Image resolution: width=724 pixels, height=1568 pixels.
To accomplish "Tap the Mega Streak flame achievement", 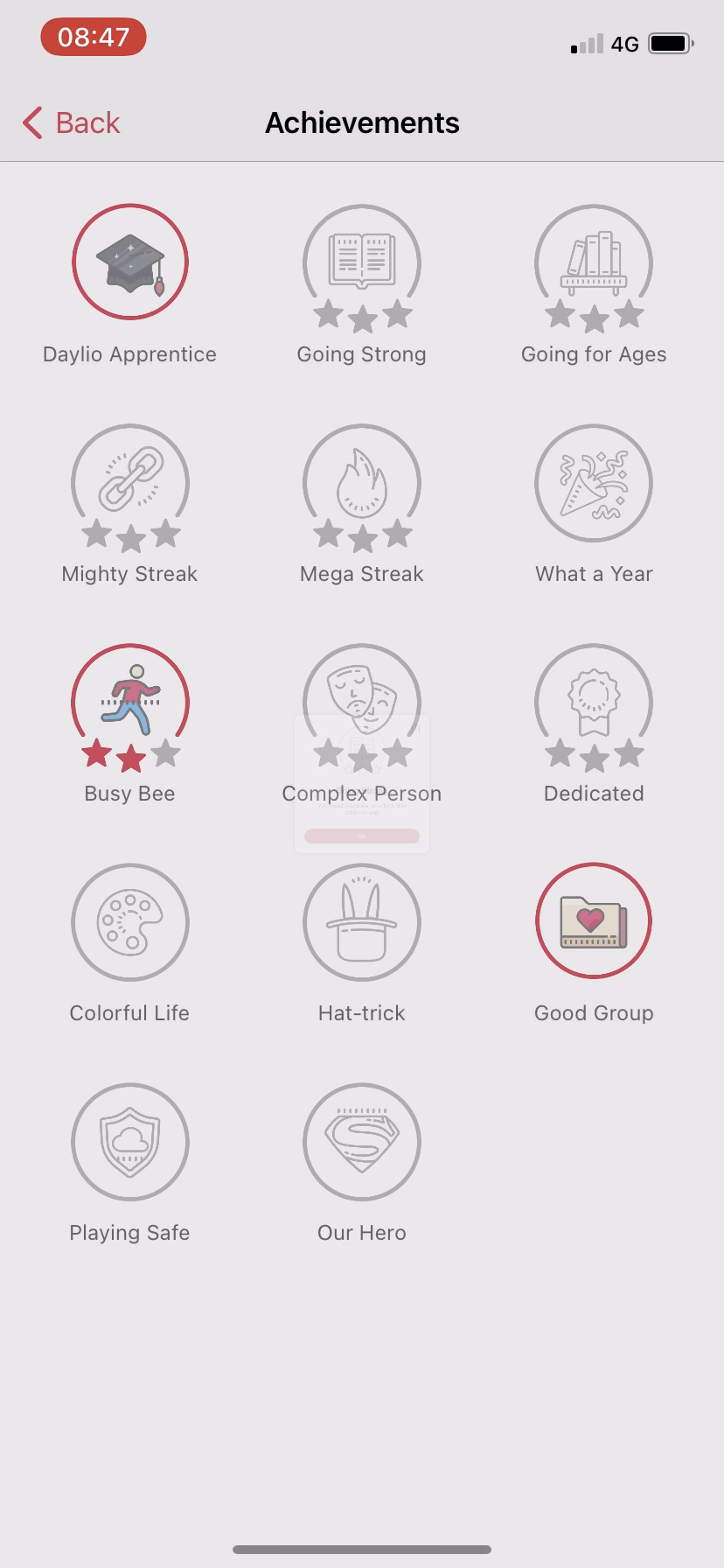I will tap(361, 484).
